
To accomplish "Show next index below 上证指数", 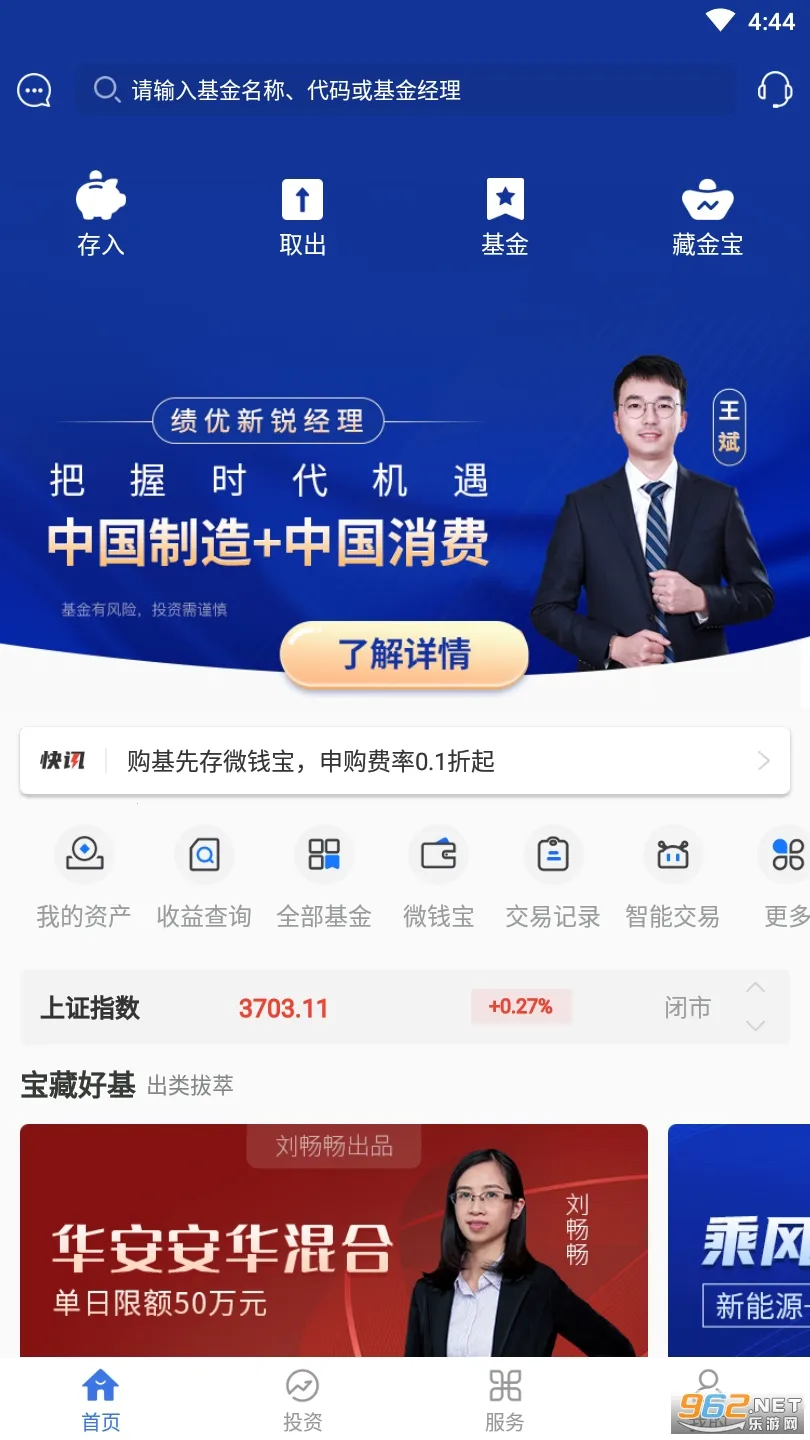I will pyautogui.click(x=756, y=1026).
